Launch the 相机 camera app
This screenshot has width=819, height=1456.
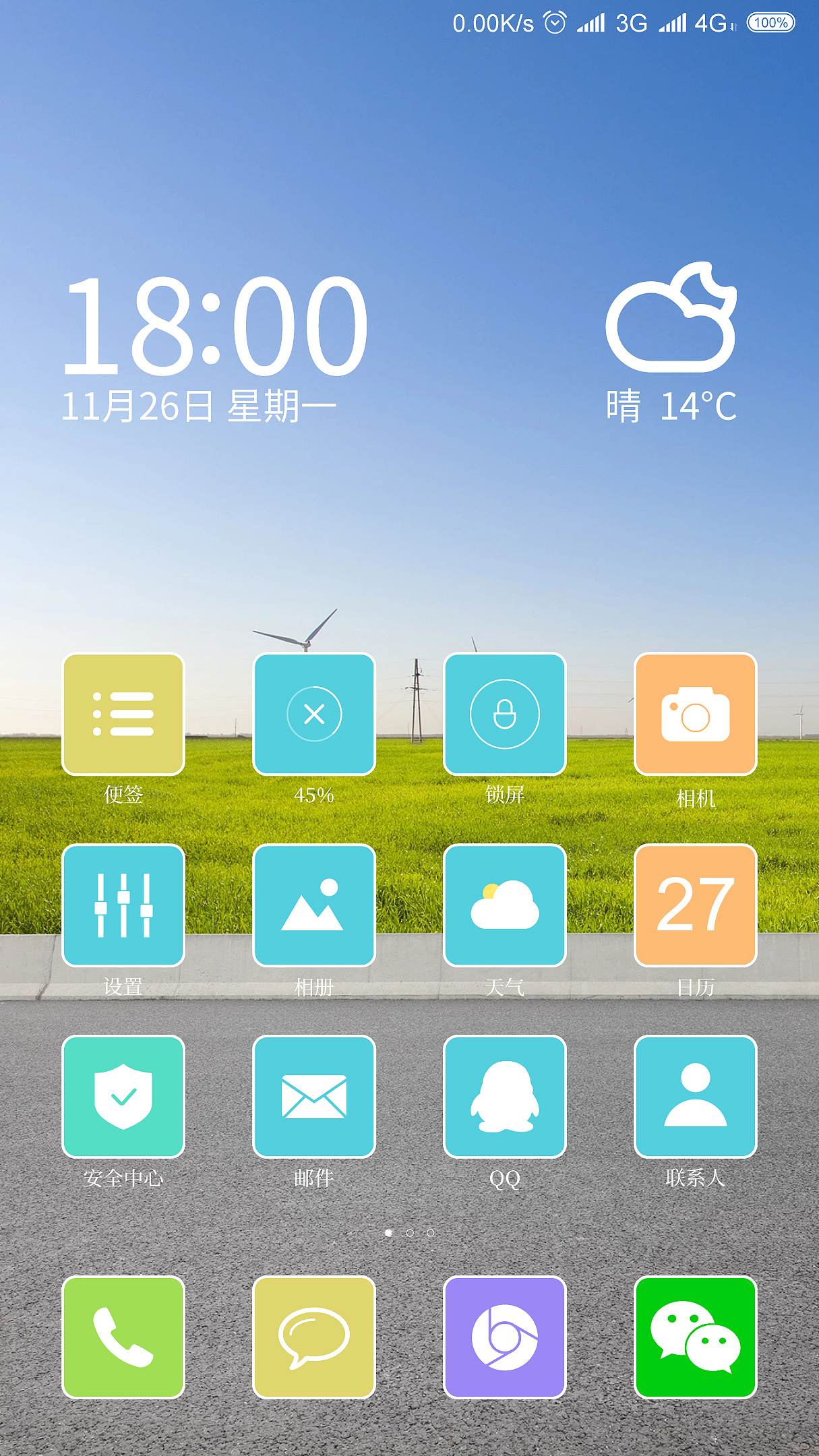[x=696, y=714]
